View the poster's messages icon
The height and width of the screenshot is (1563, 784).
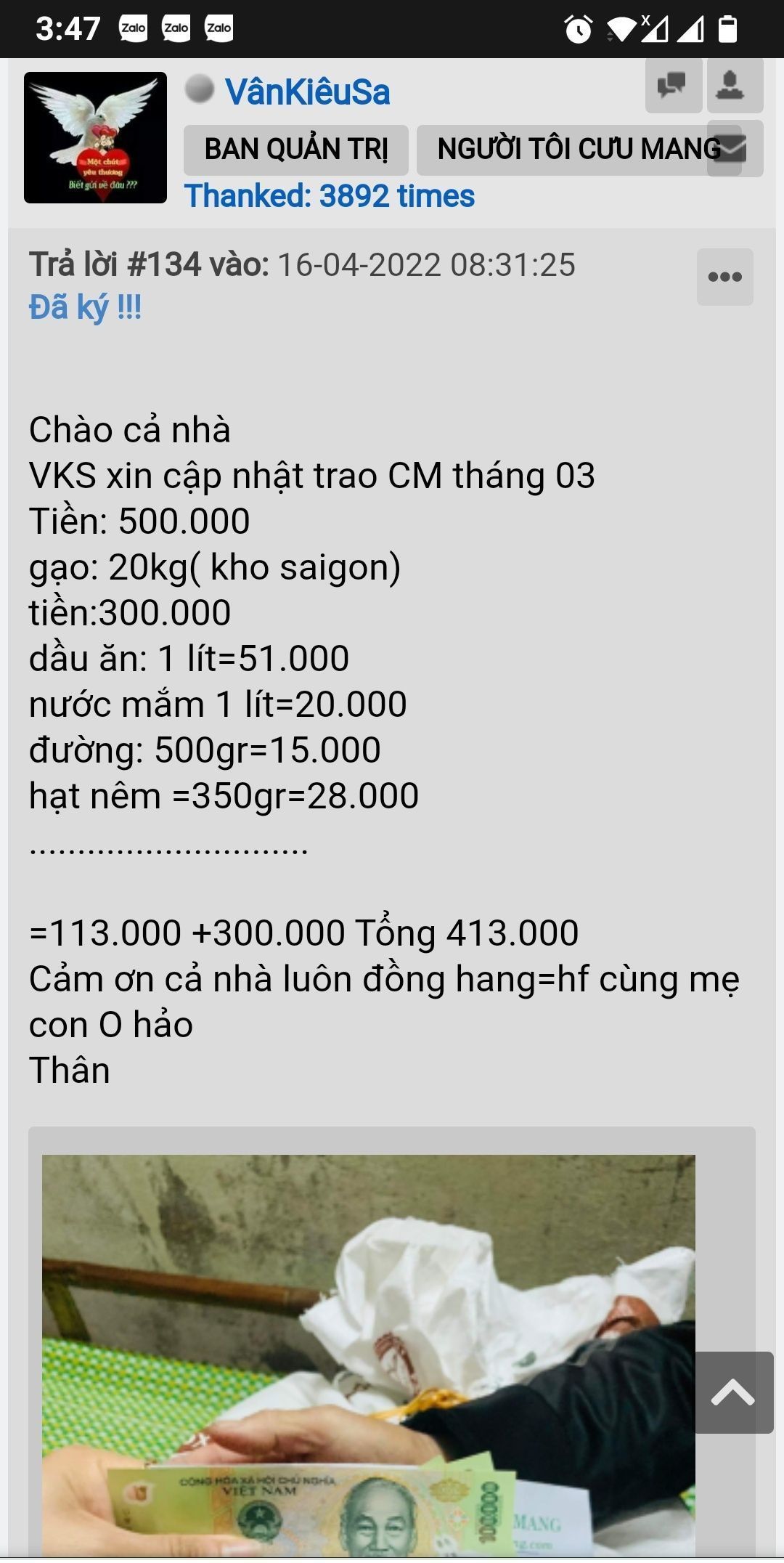[673, 86]
